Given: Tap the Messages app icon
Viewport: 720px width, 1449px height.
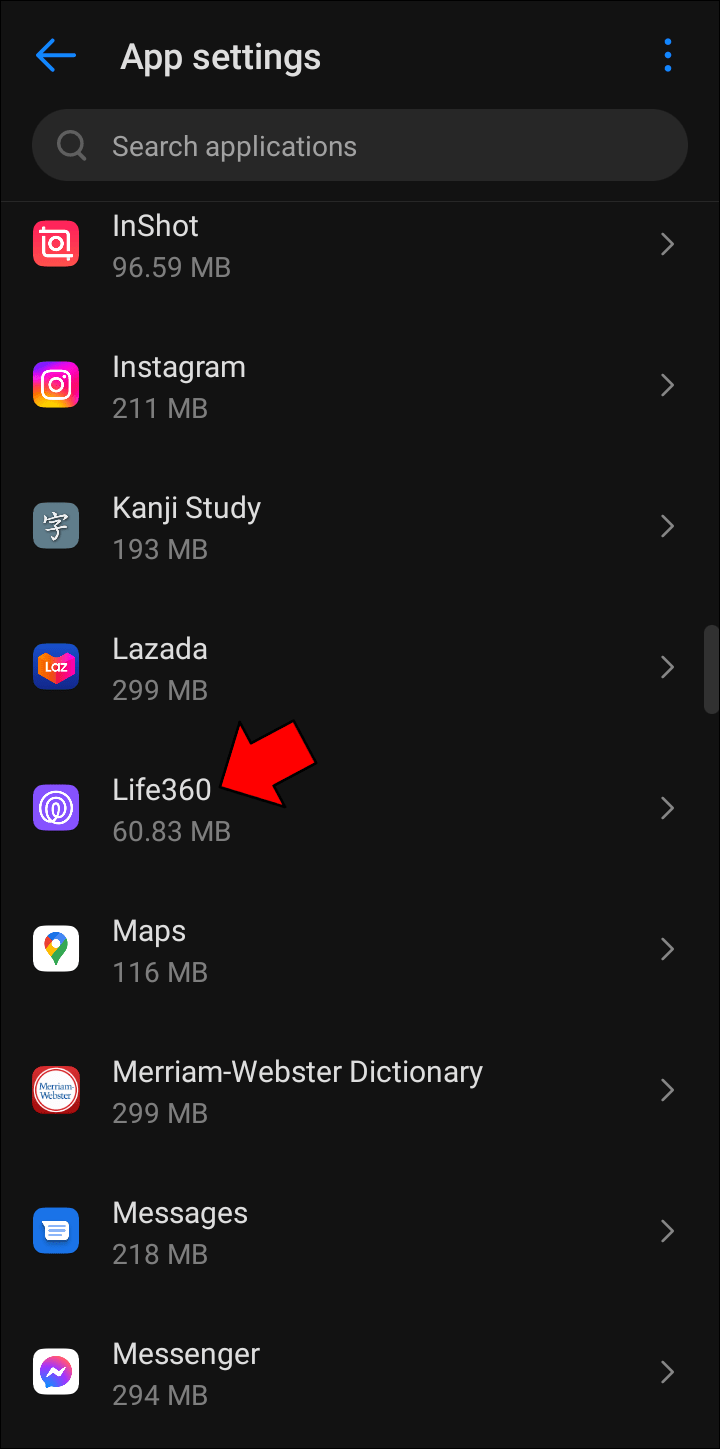Looking at the screenshot, I should point(56,1231).
